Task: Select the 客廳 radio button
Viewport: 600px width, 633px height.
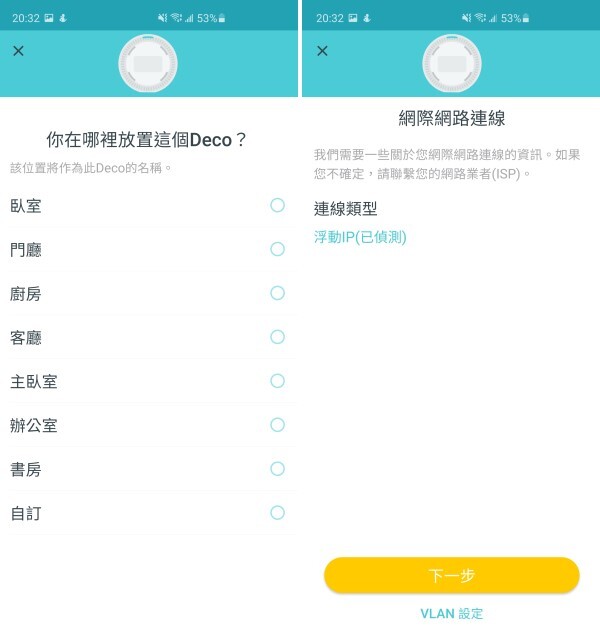Action: 277,337
